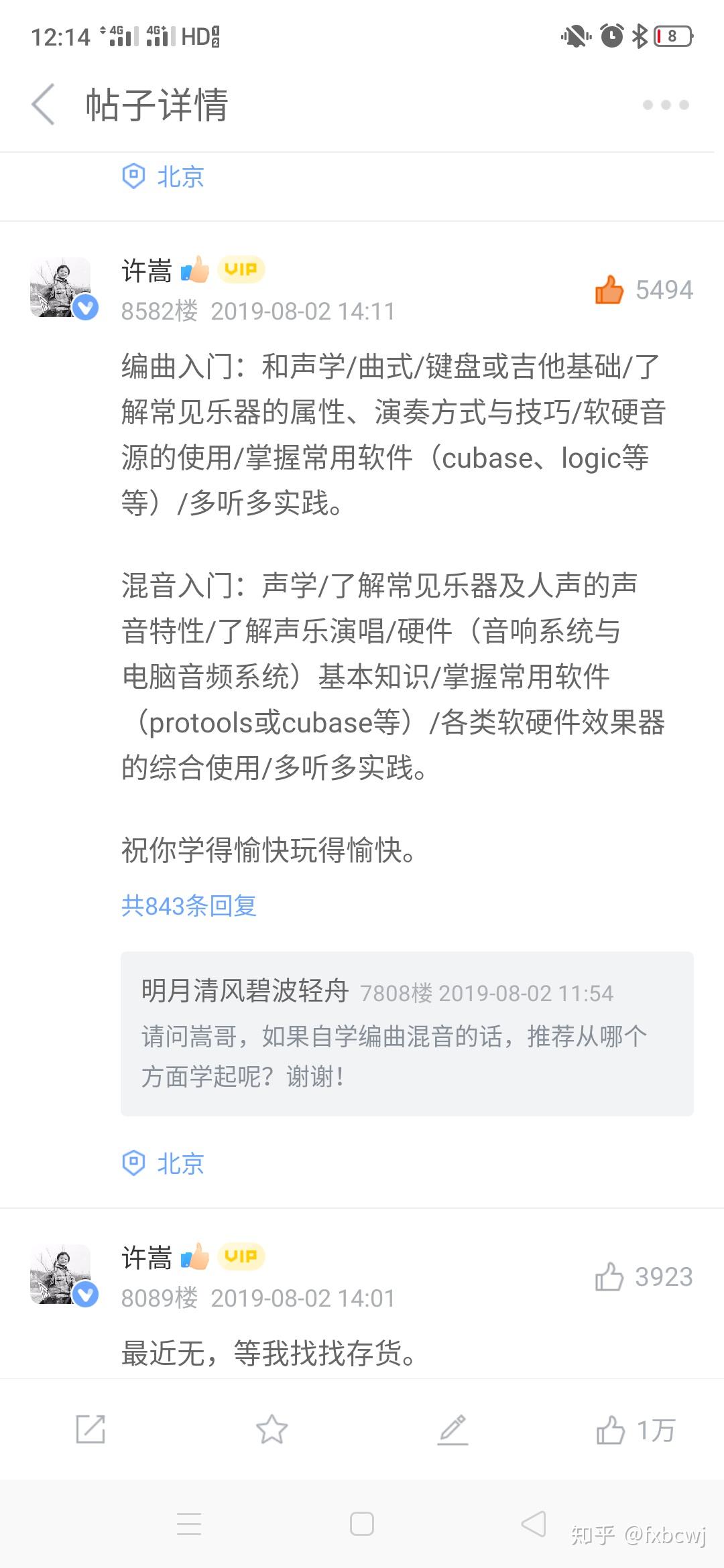Open 许嵩's avatar on the 8582楼 reply

coord(61,287)
